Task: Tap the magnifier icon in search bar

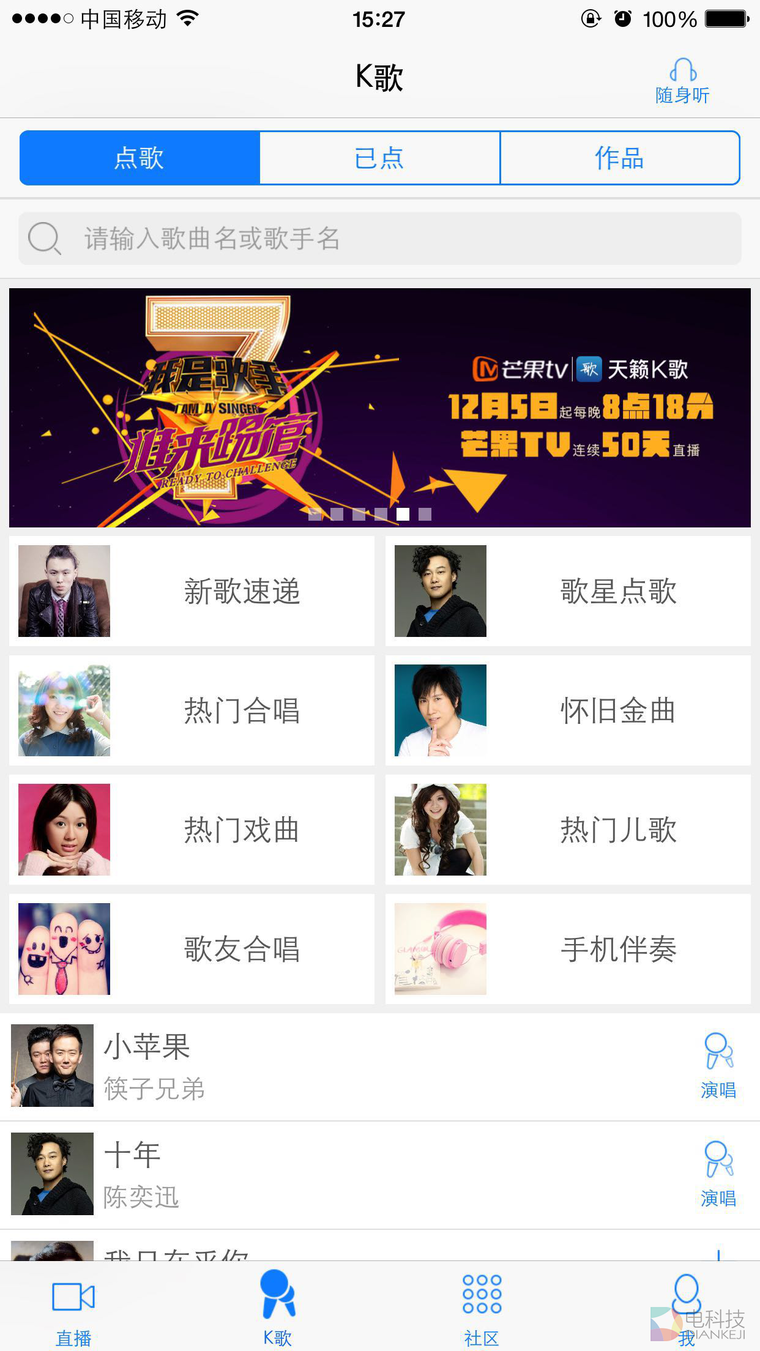Action: point(44,238)
